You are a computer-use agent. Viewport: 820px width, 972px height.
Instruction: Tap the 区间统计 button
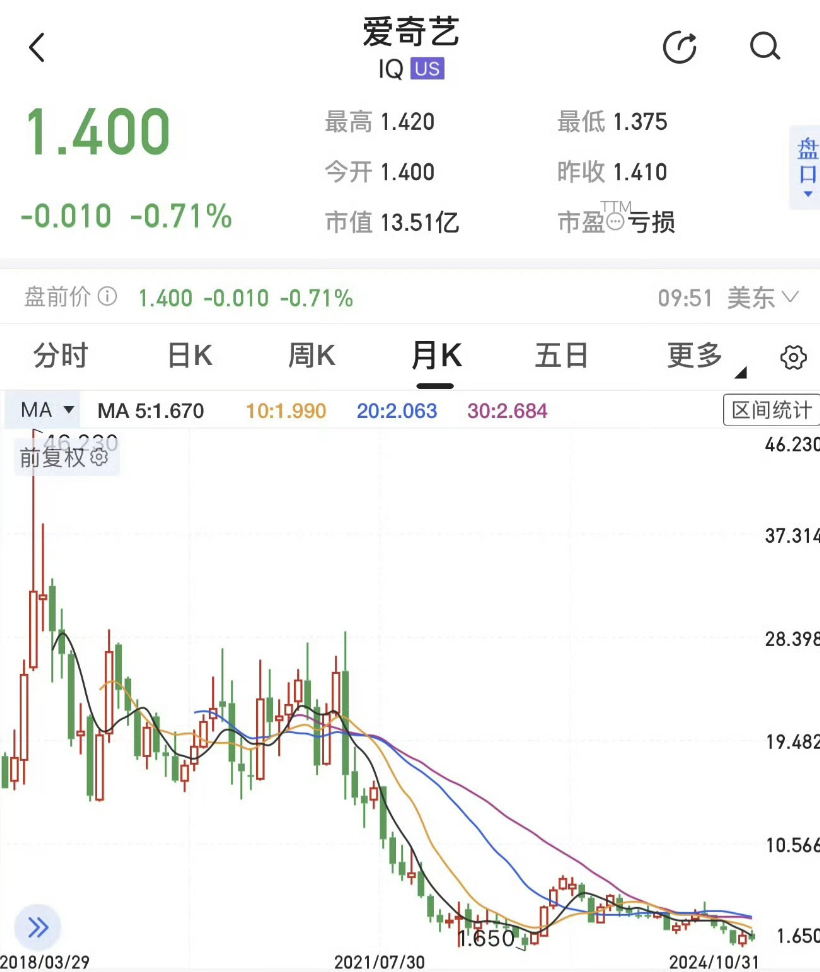(770, 410)
